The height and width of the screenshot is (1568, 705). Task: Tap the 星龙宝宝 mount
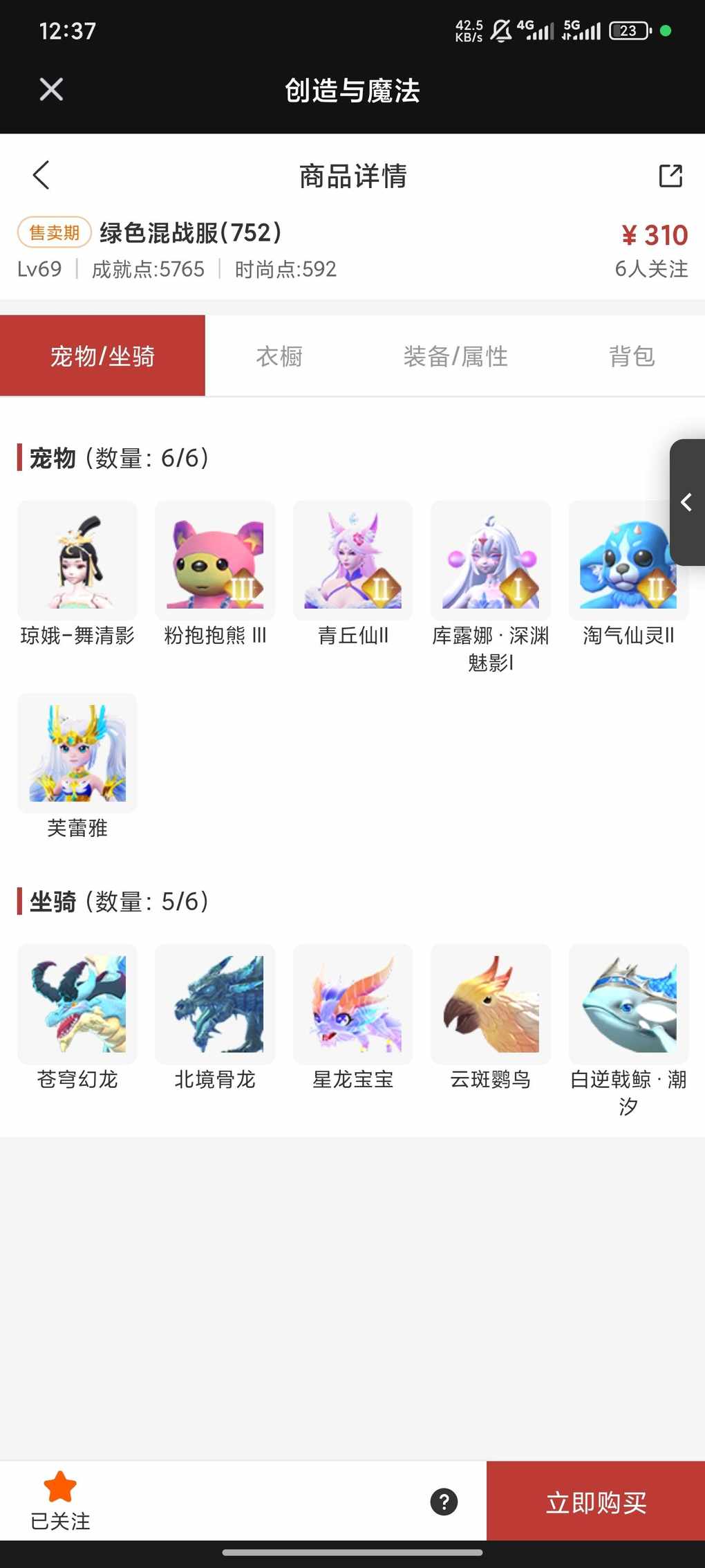point(352,1004)
